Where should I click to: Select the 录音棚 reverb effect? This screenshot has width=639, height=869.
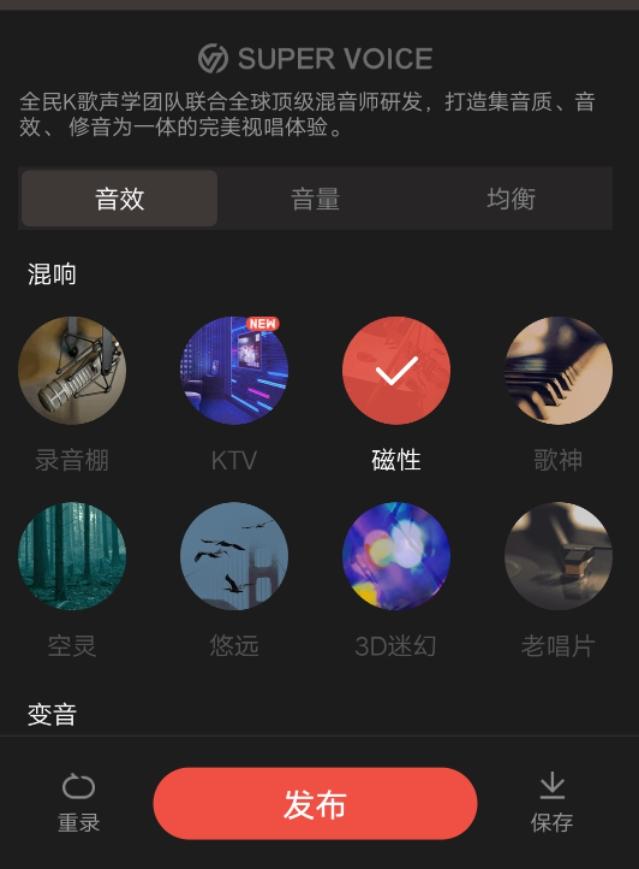(72, 371)
